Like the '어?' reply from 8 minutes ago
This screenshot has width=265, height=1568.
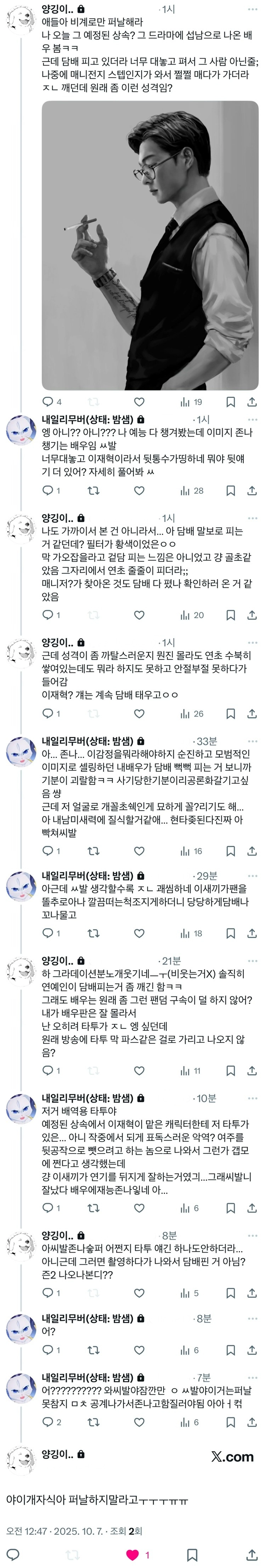139,1350
